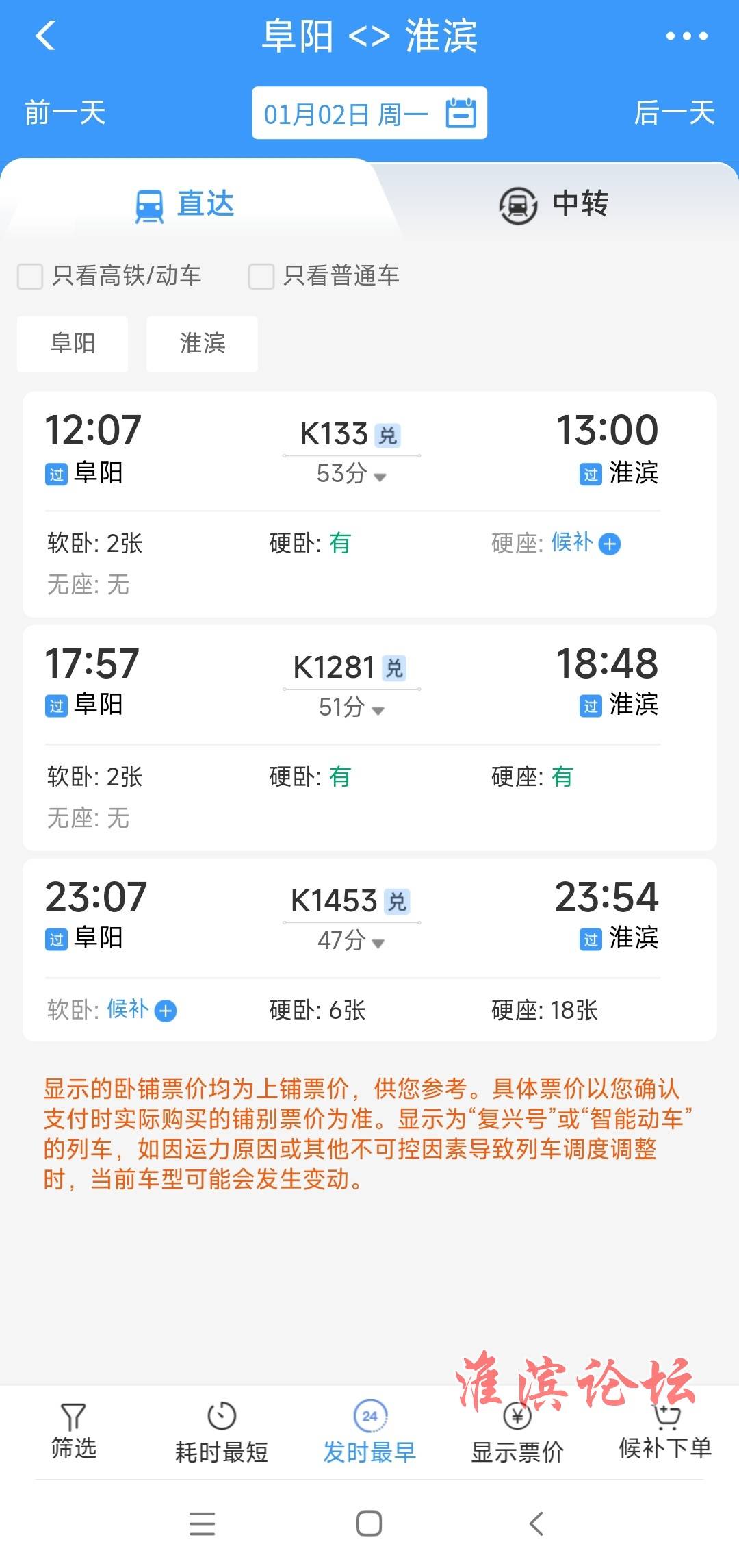Switch to the 中转 transfer tab

click(x=554, y=204)
